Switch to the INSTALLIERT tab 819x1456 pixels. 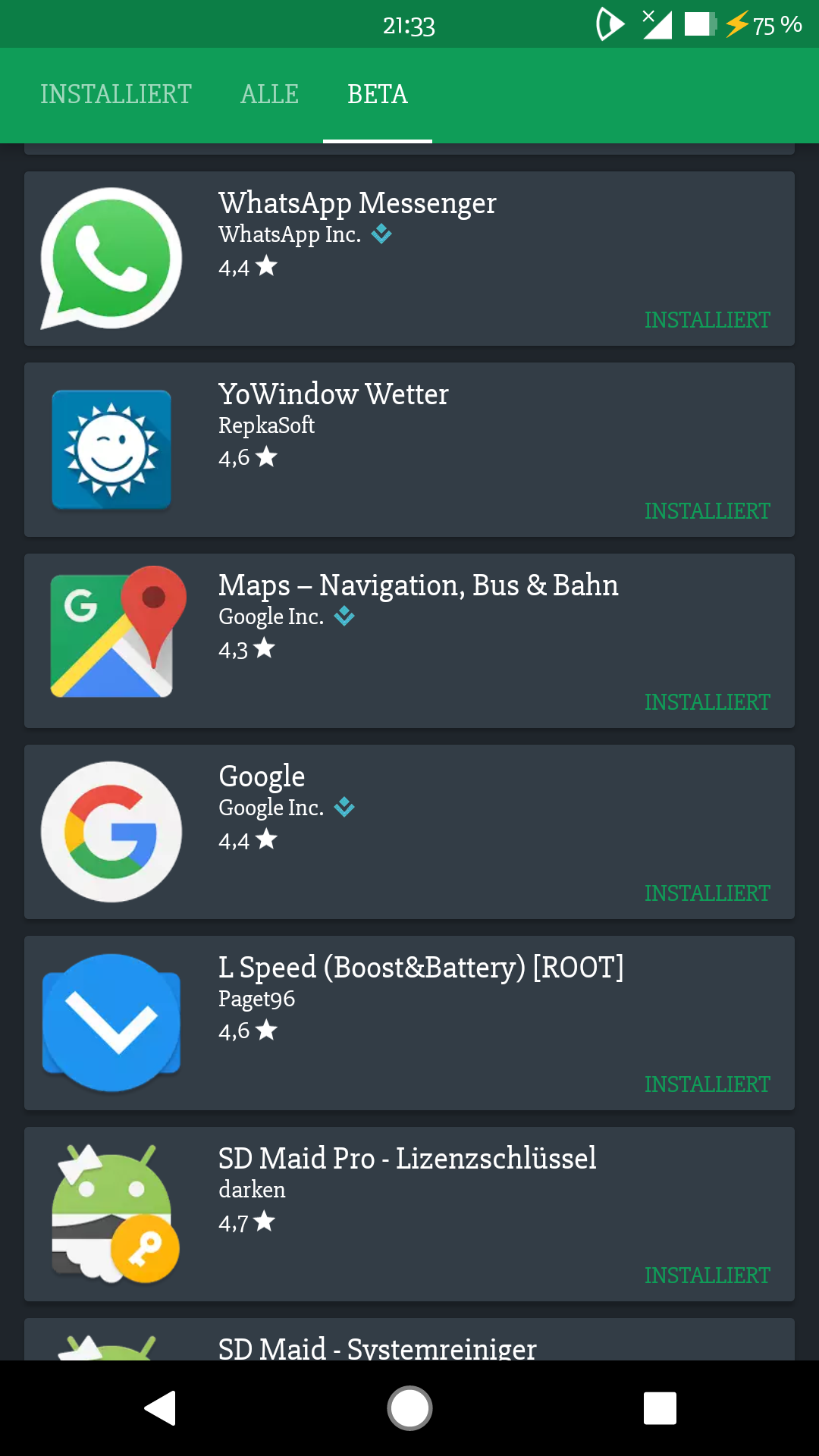pyautogui.click(x=116, y=95)
